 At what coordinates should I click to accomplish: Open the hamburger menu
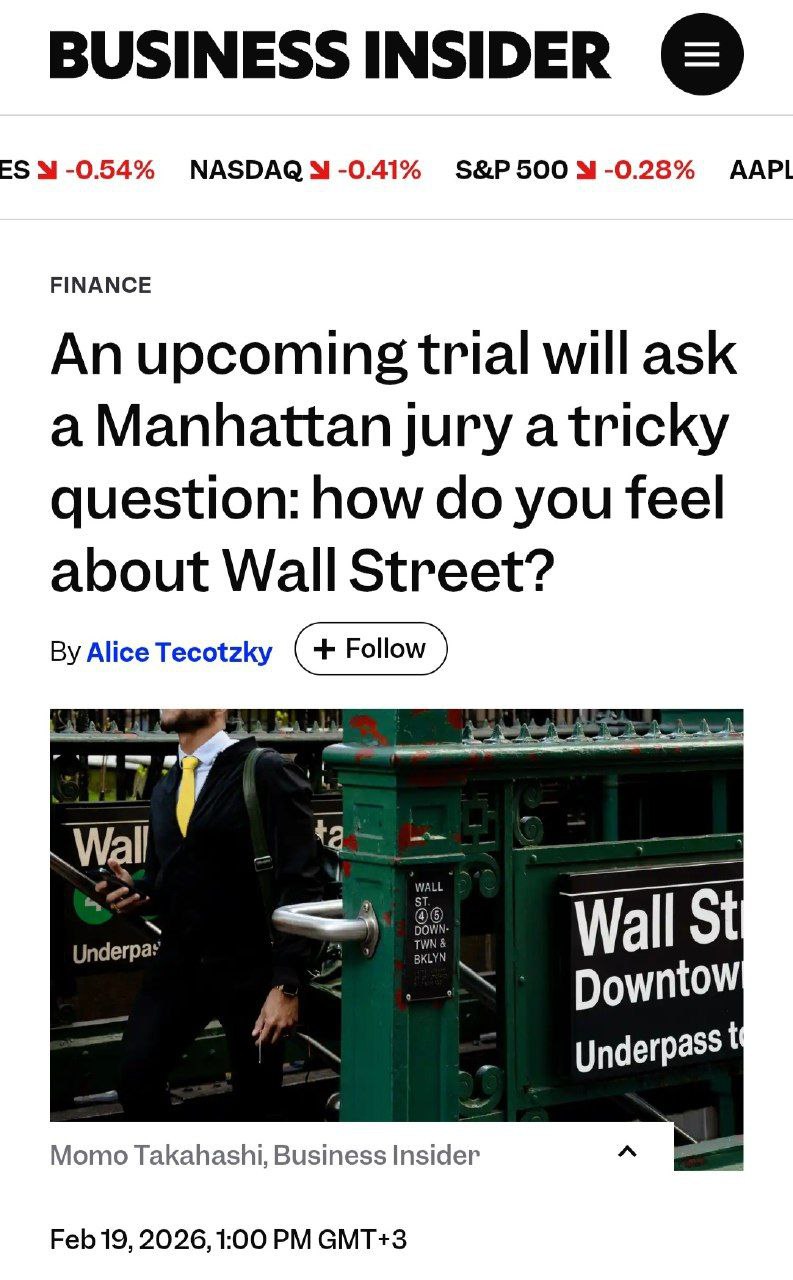(702, 55)
